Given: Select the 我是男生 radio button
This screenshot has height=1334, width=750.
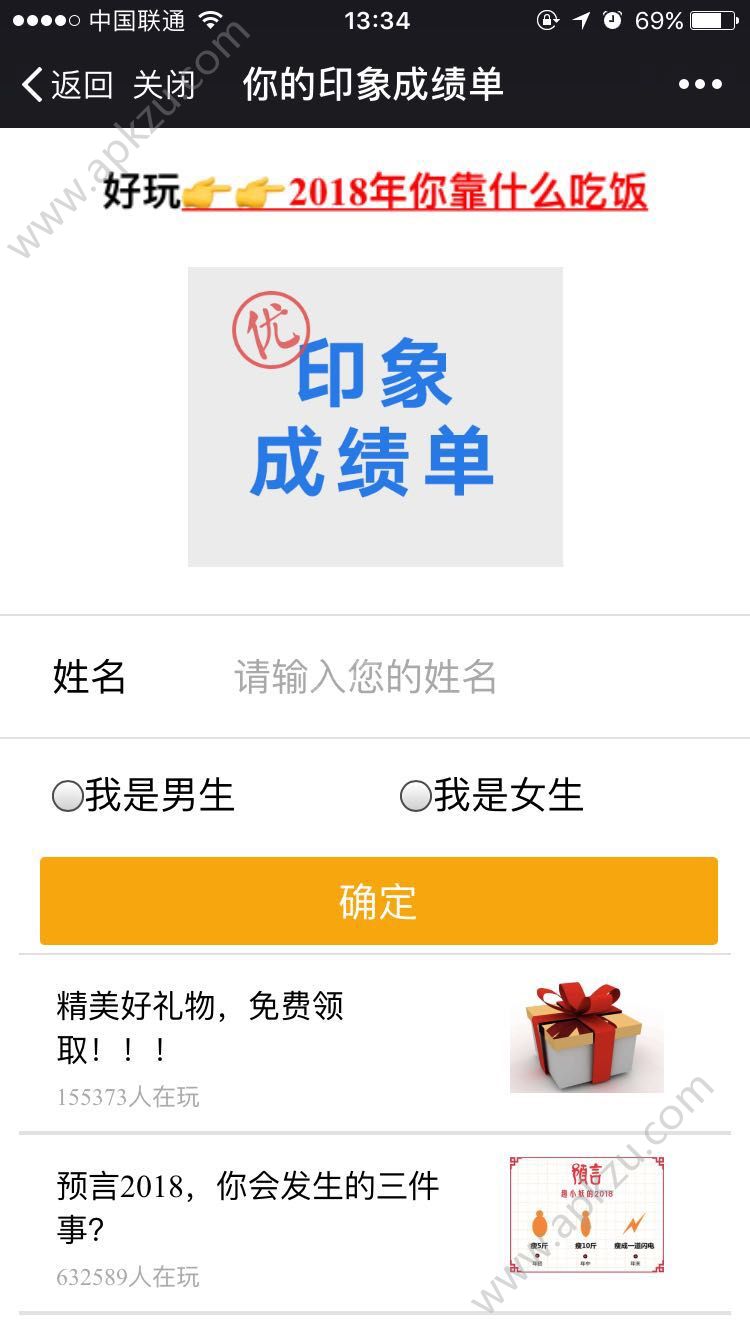Looking at the screenshot, I should tap(64, 796).
